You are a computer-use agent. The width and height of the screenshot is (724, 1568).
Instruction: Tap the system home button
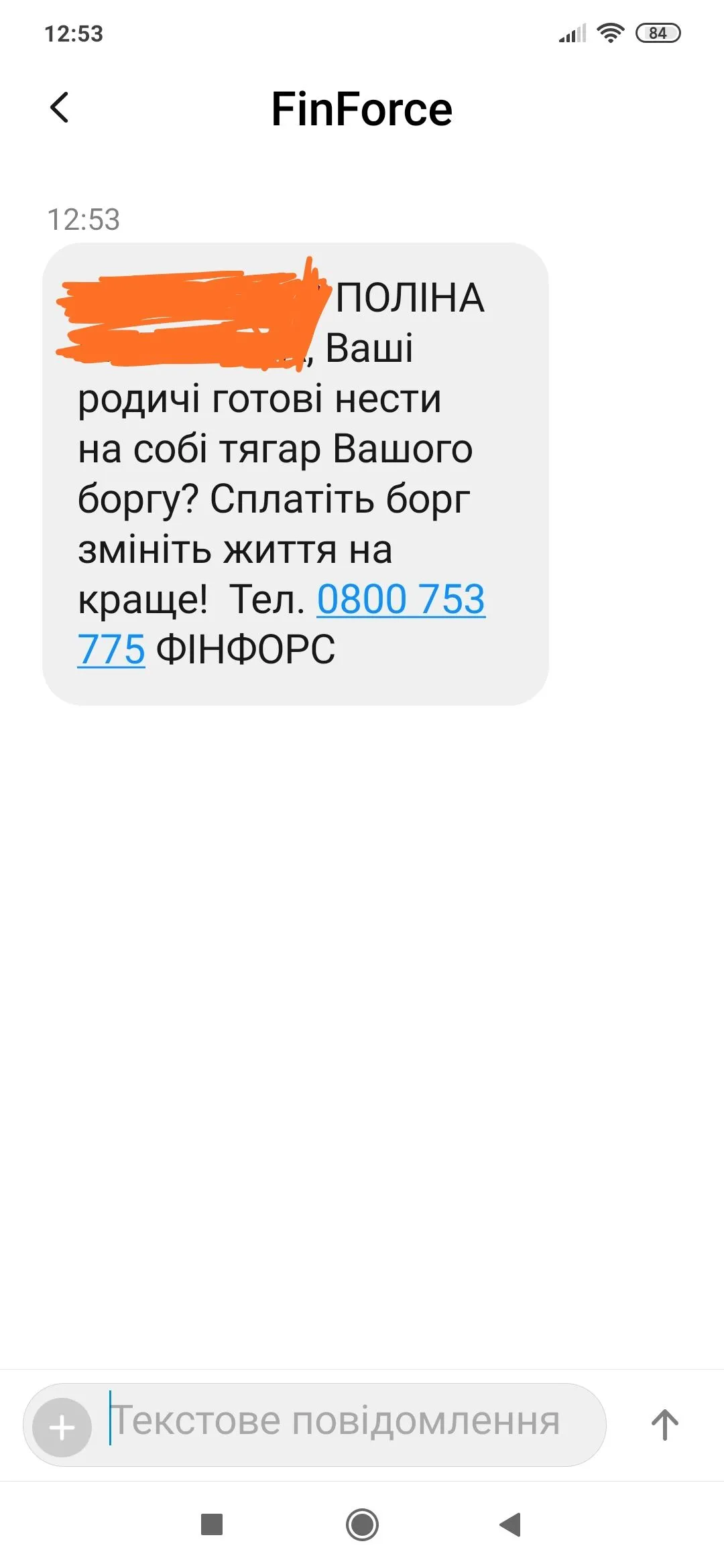[362, 1524]
